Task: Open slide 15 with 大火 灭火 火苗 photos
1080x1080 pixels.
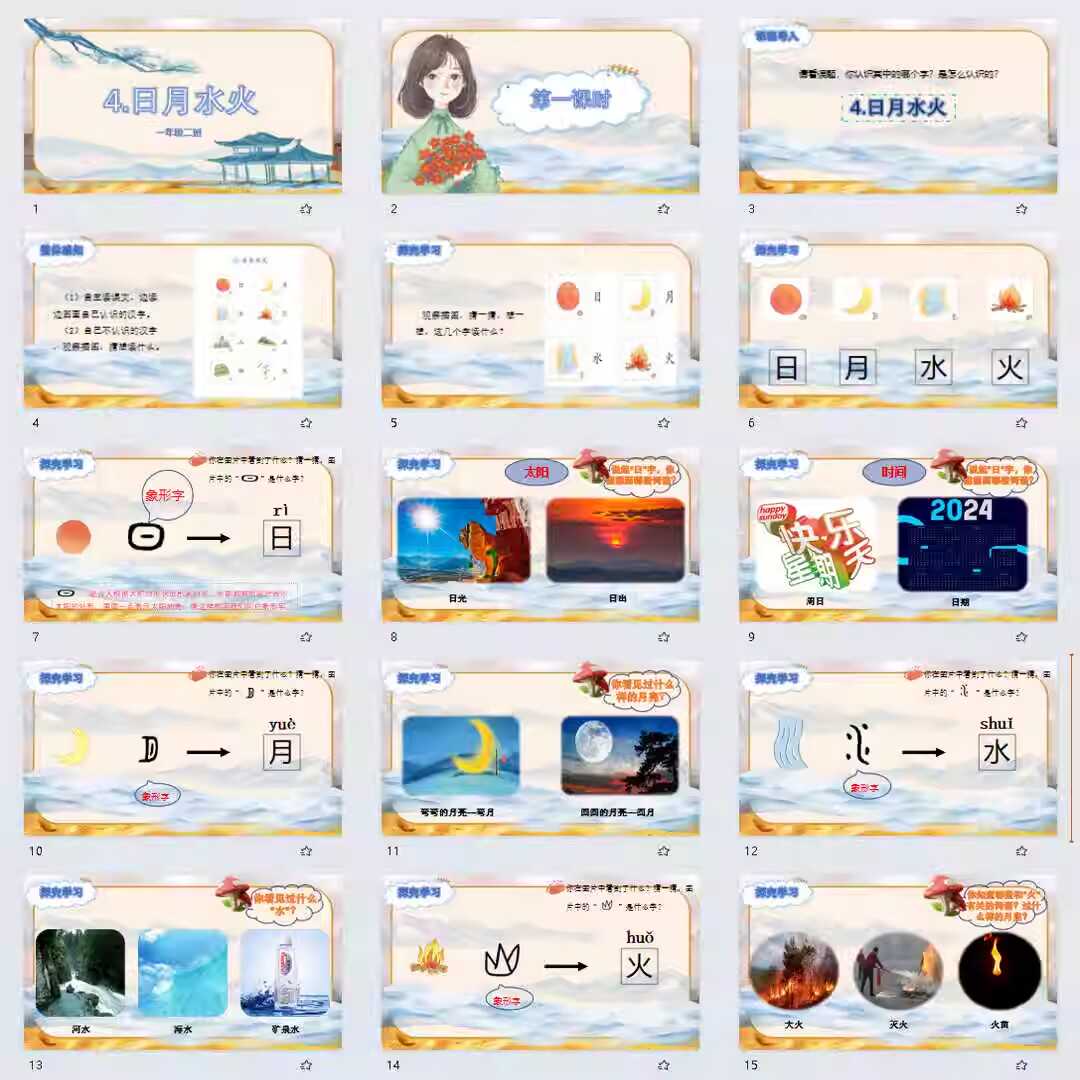Action: click(897, 962)
